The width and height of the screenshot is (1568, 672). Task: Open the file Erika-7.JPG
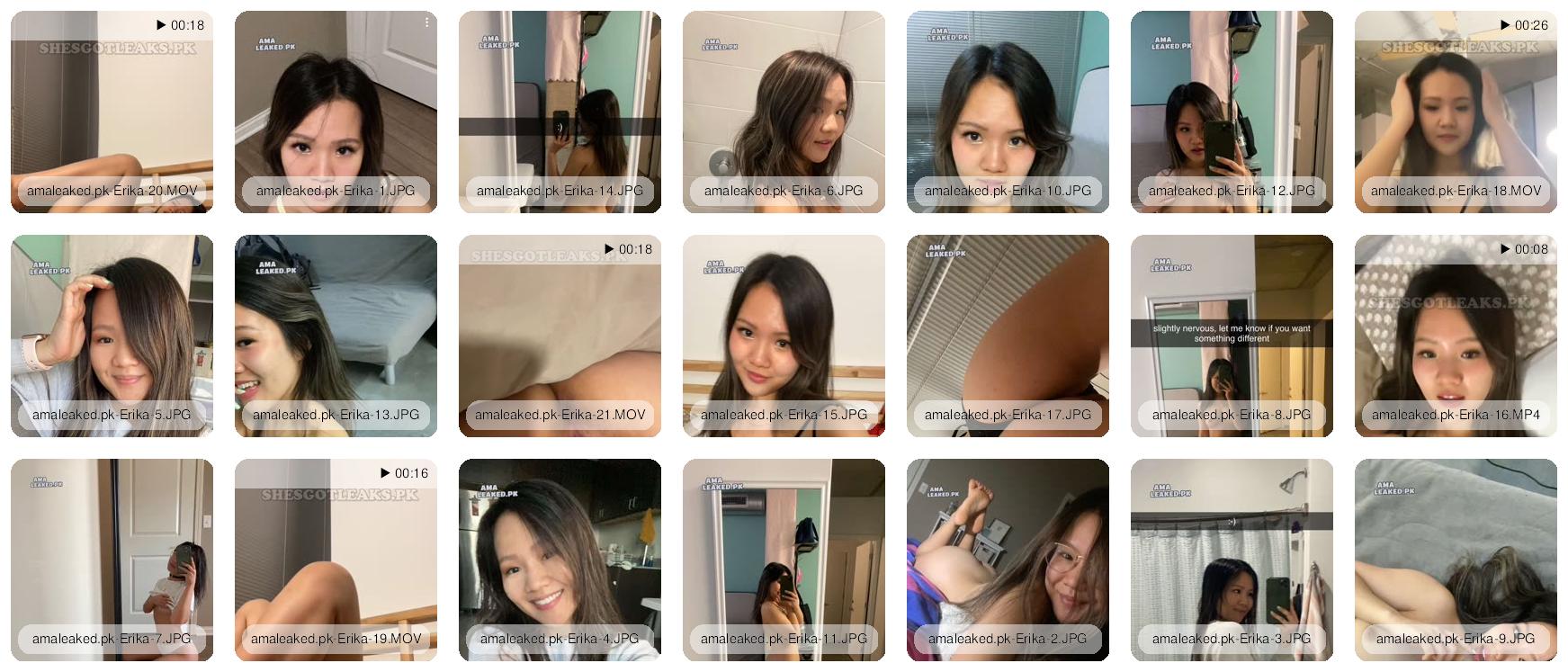tap(112, 560)
